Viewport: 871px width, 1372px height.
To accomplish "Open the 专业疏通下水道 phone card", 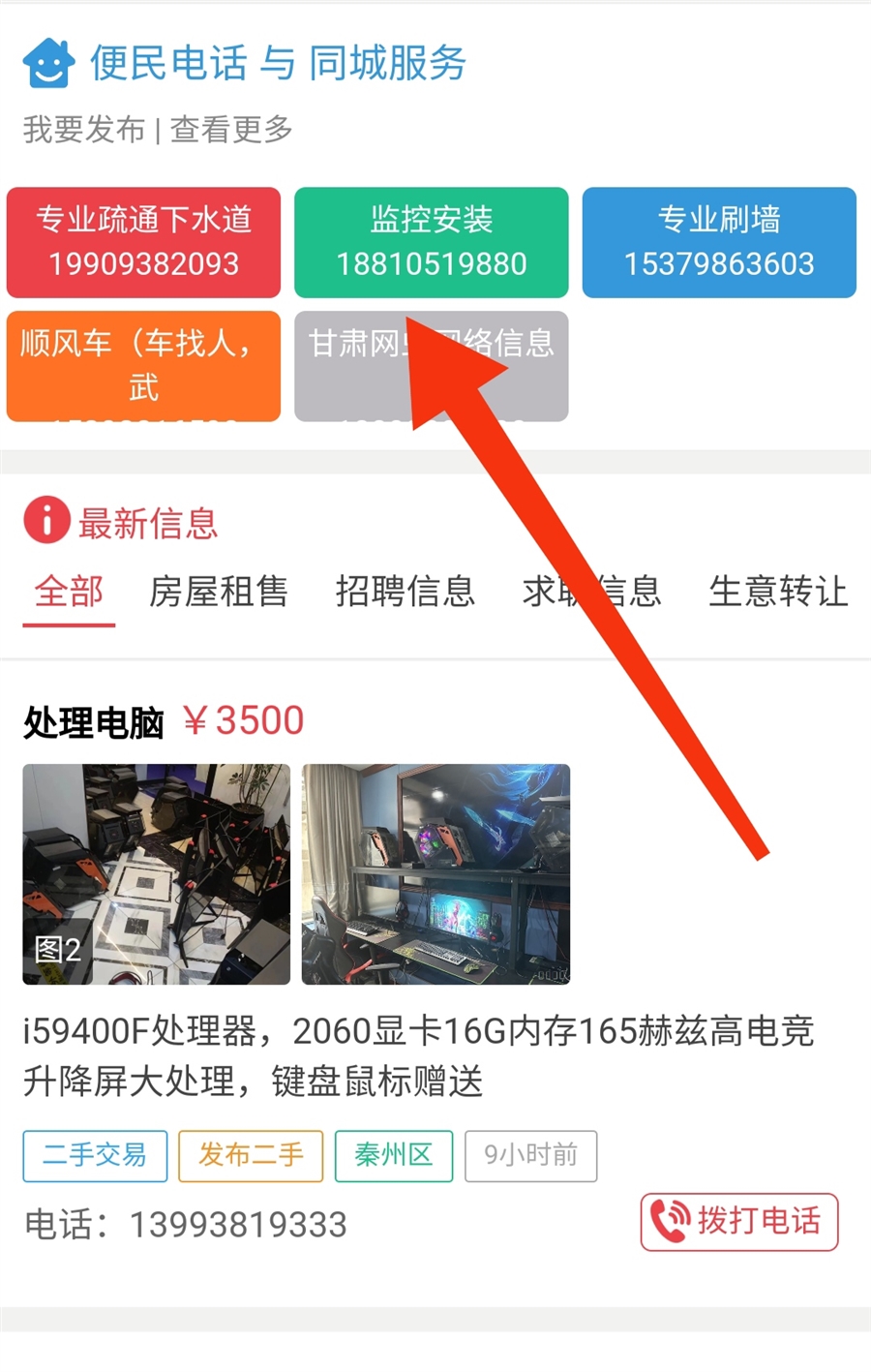I will pos(143,242).
